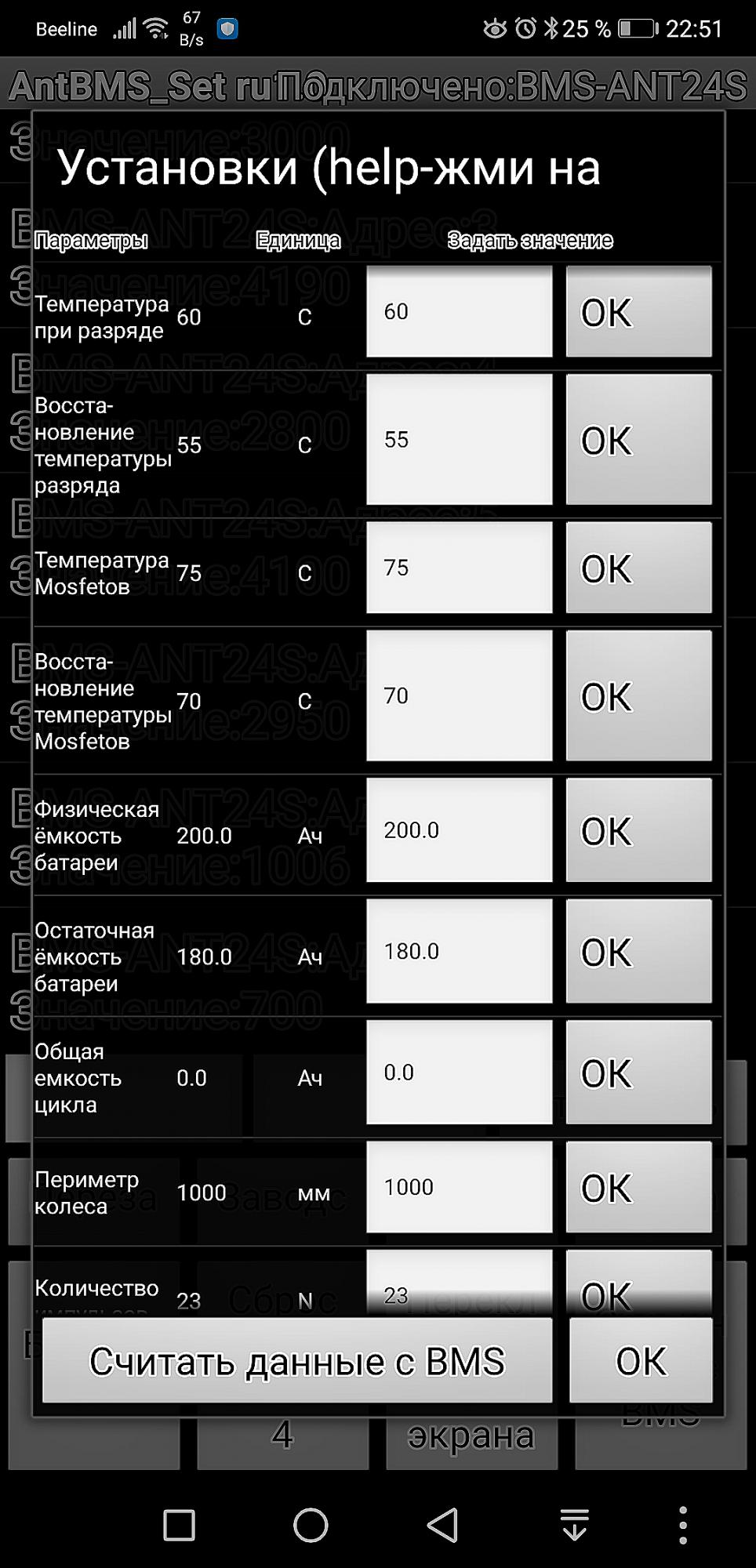Viewport: 756px width, 1568px height.
Task: Confirm Общая емкость цикла with OK
Action: [638, 1073]
